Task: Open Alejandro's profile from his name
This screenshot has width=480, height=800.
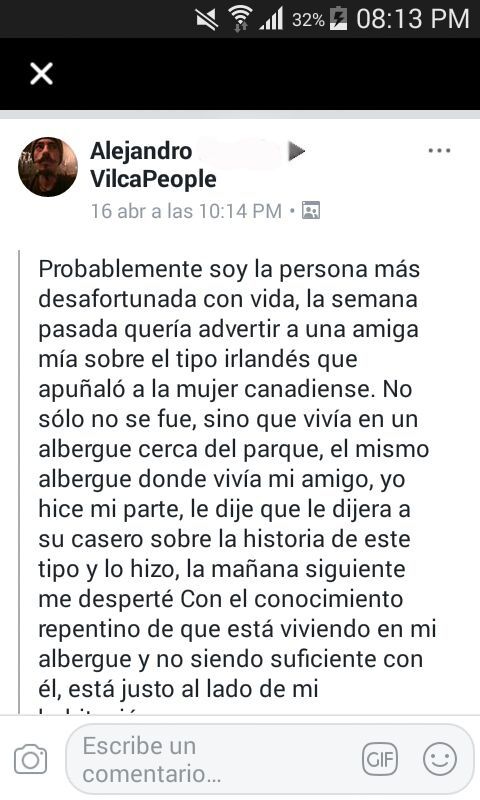Action: point(141,151)
